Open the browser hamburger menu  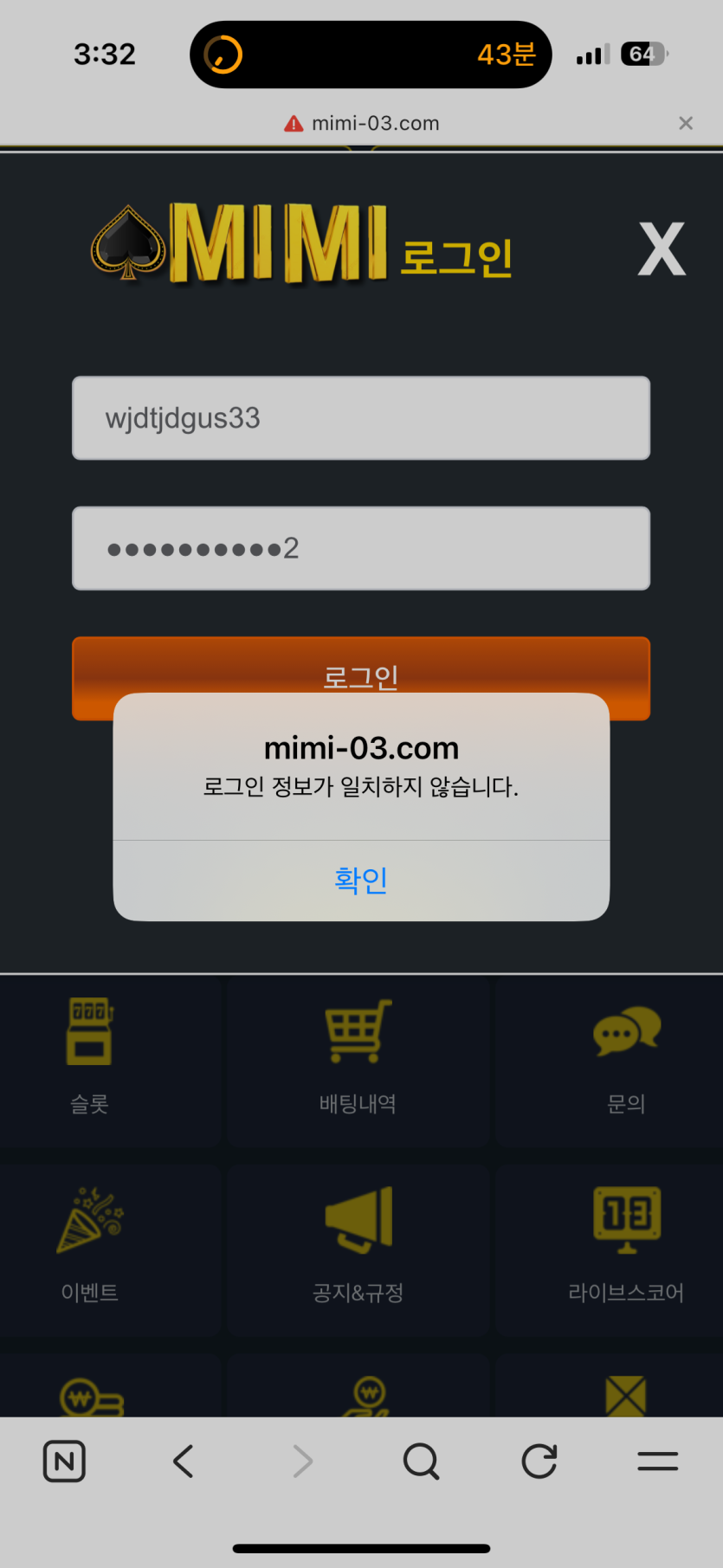(x=657, y=1462)
